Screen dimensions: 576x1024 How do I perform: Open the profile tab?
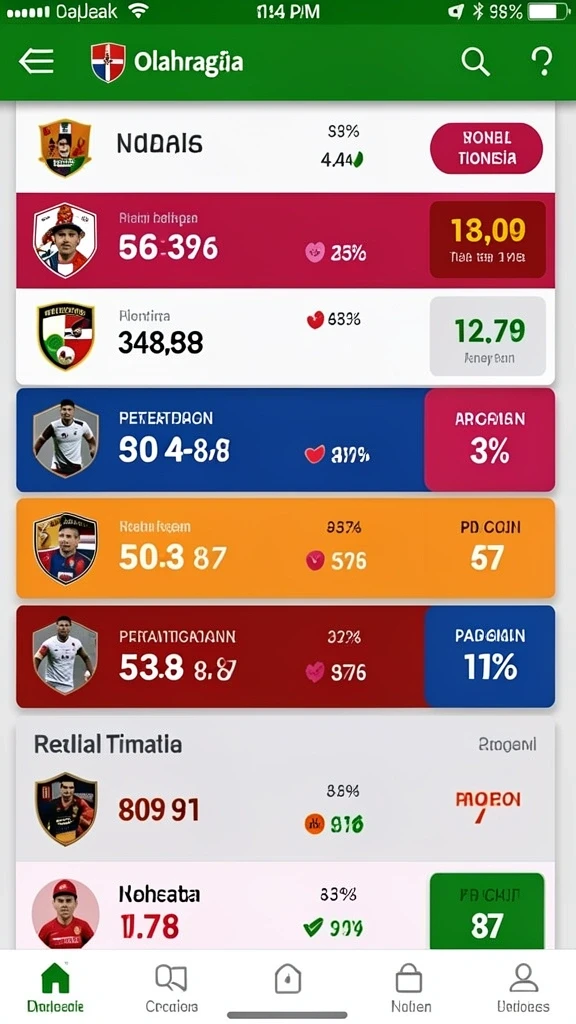point(522,986)
